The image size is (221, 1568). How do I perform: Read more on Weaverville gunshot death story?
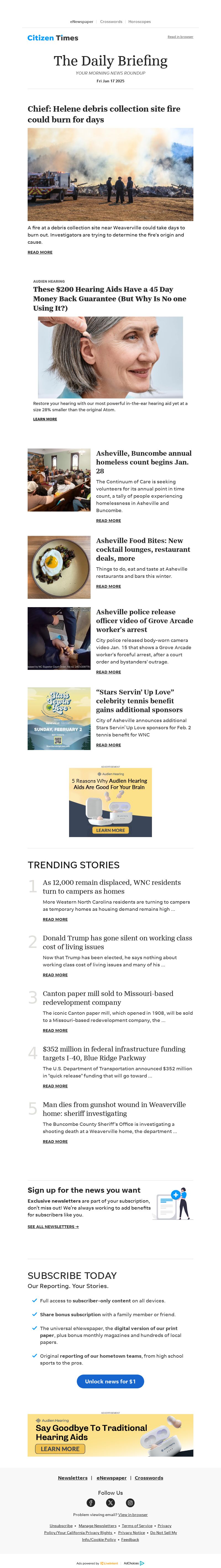(55, 1141)
